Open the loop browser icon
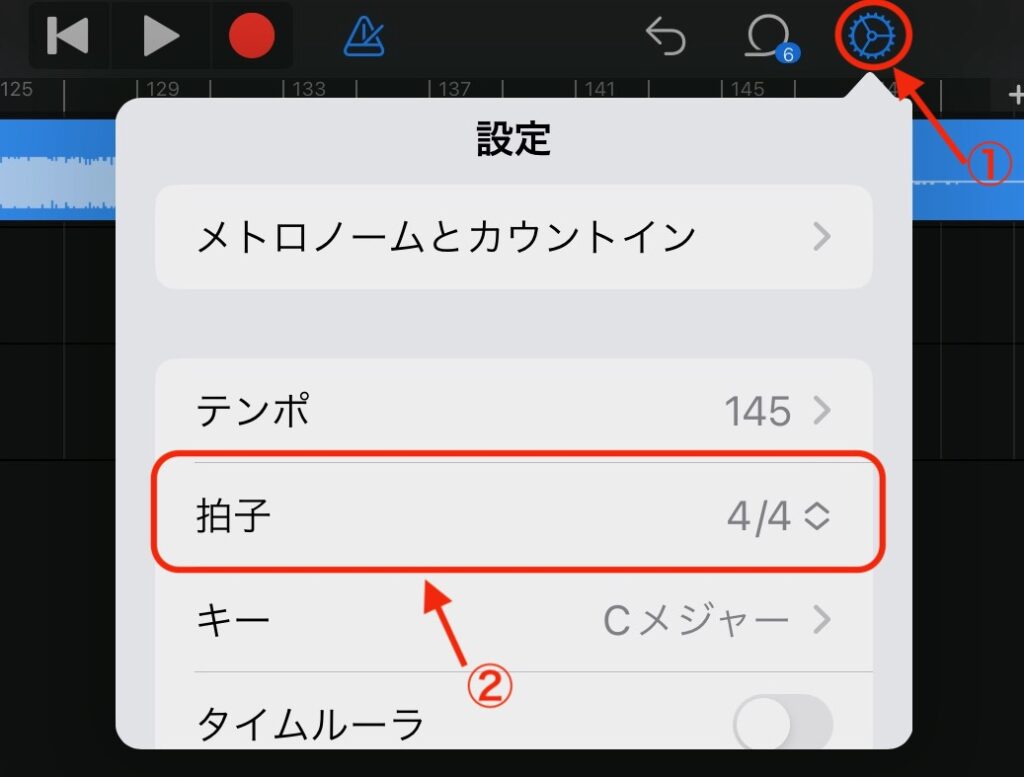The width and height of the screenshot is (1024, 777). [x=767, y=38]
